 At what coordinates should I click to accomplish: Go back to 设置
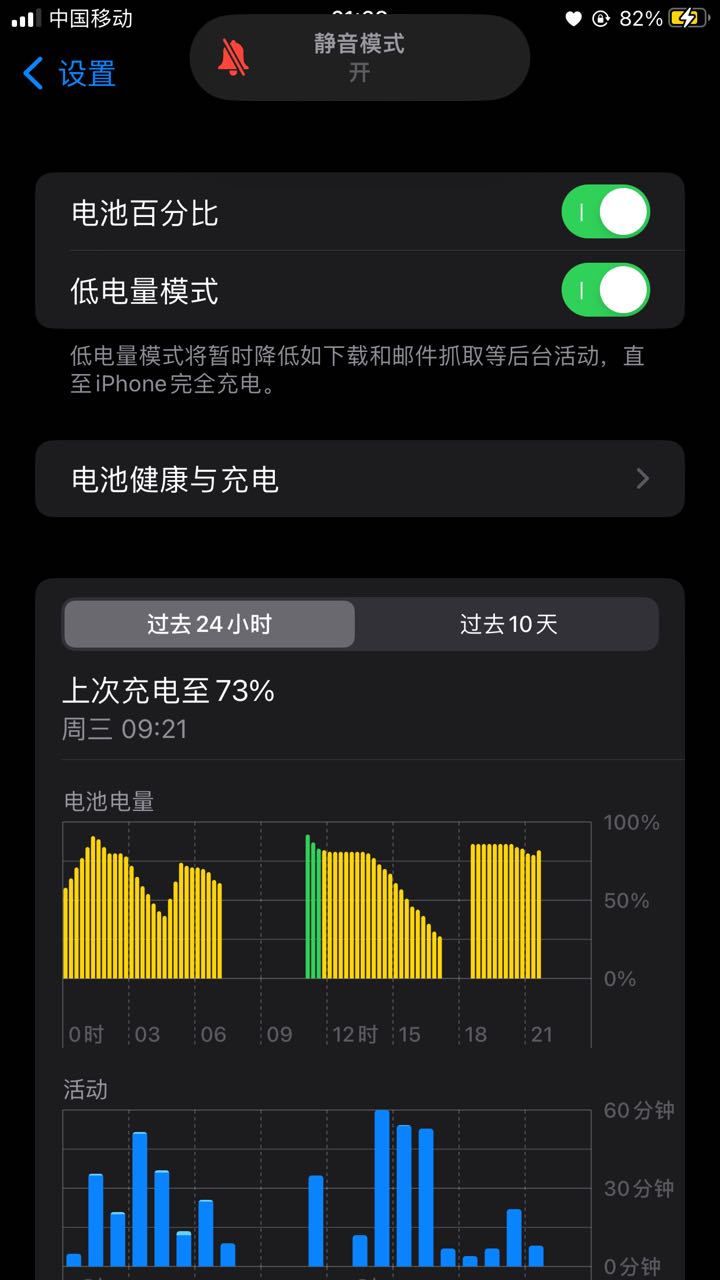click(70, 73)
